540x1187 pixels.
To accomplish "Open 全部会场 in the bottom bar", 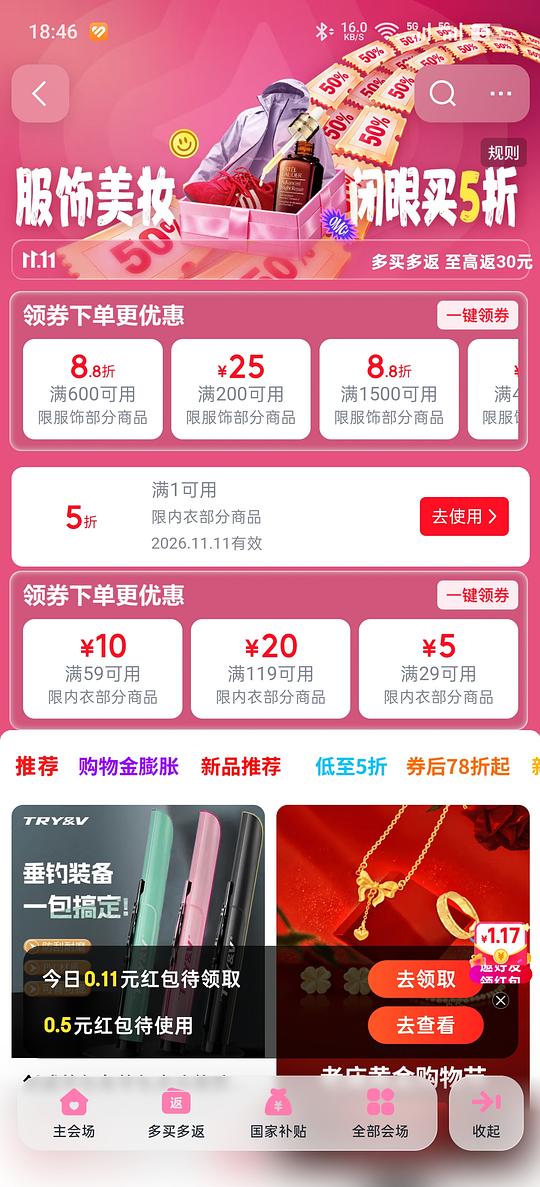I will click(x=380, y=1114).
